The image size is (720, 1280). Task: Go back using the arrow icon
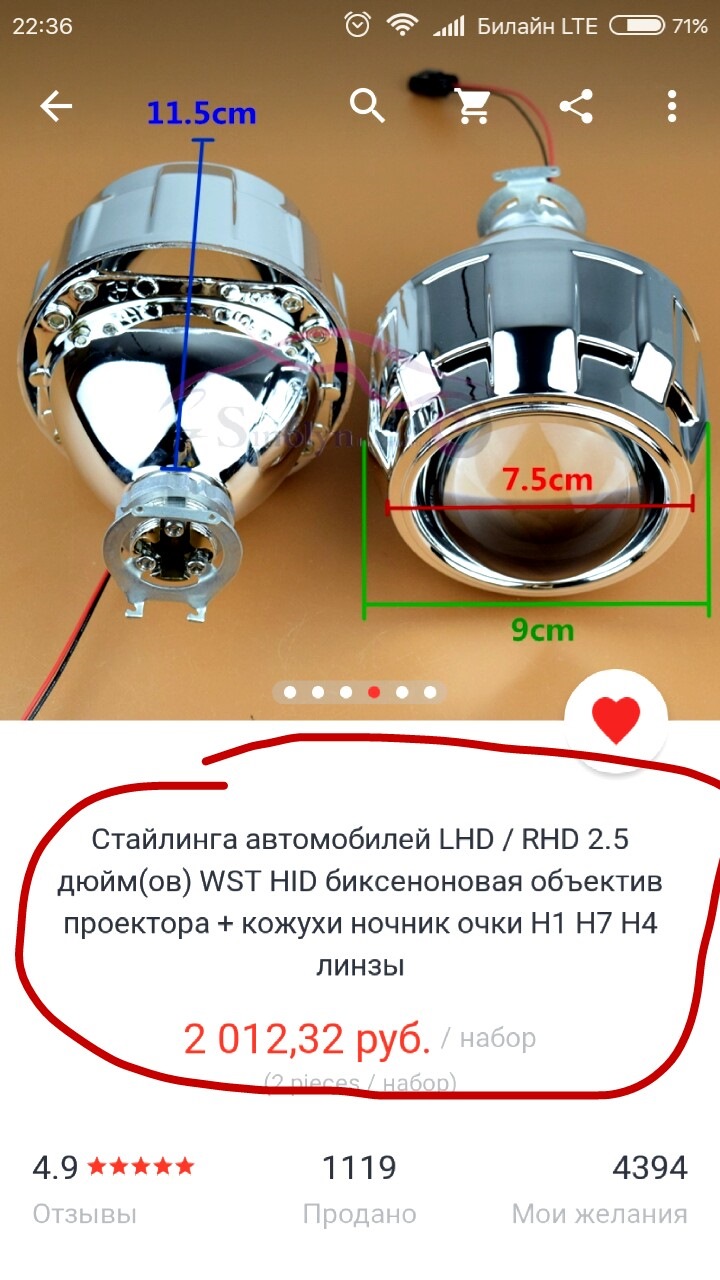coord(57,106)
